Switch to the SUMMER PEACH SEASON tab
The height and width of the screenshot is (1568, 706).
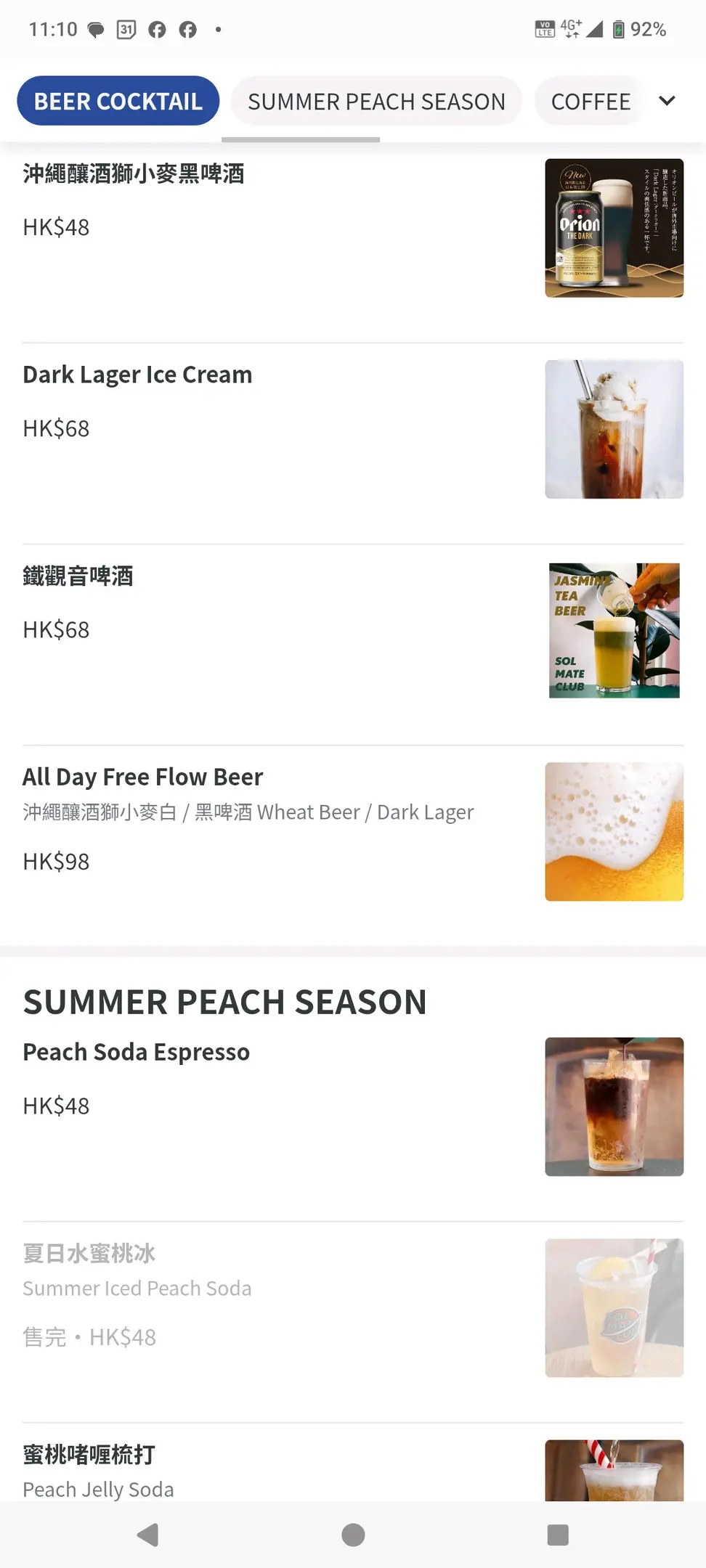[x=376, y=101]
